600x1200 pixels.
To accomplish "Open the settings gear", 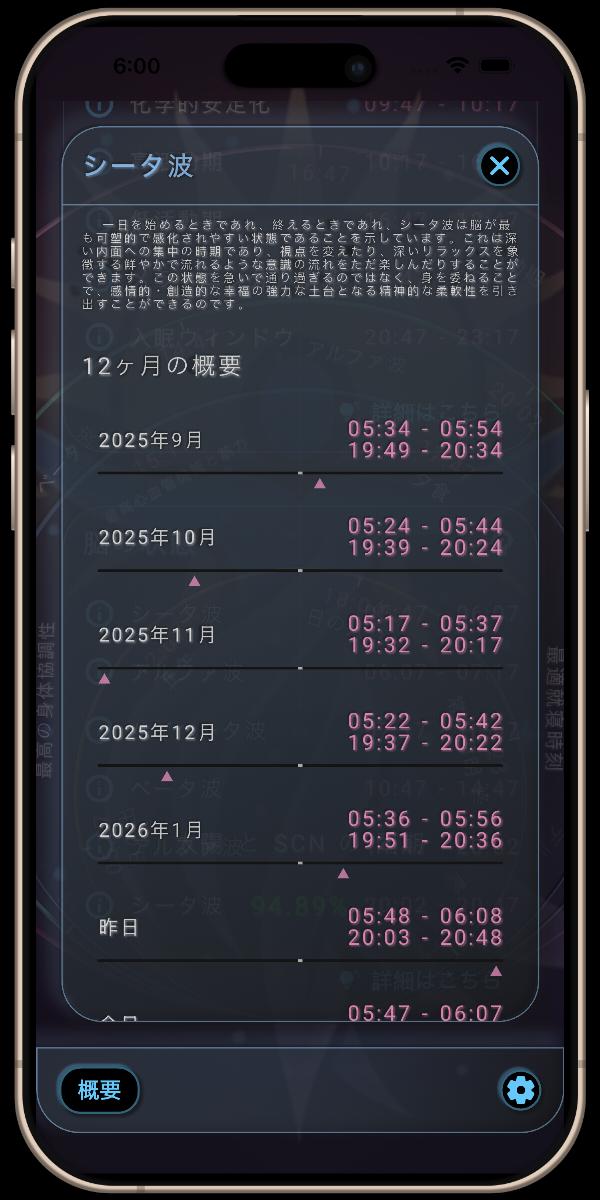I will tap(520, 1089).
